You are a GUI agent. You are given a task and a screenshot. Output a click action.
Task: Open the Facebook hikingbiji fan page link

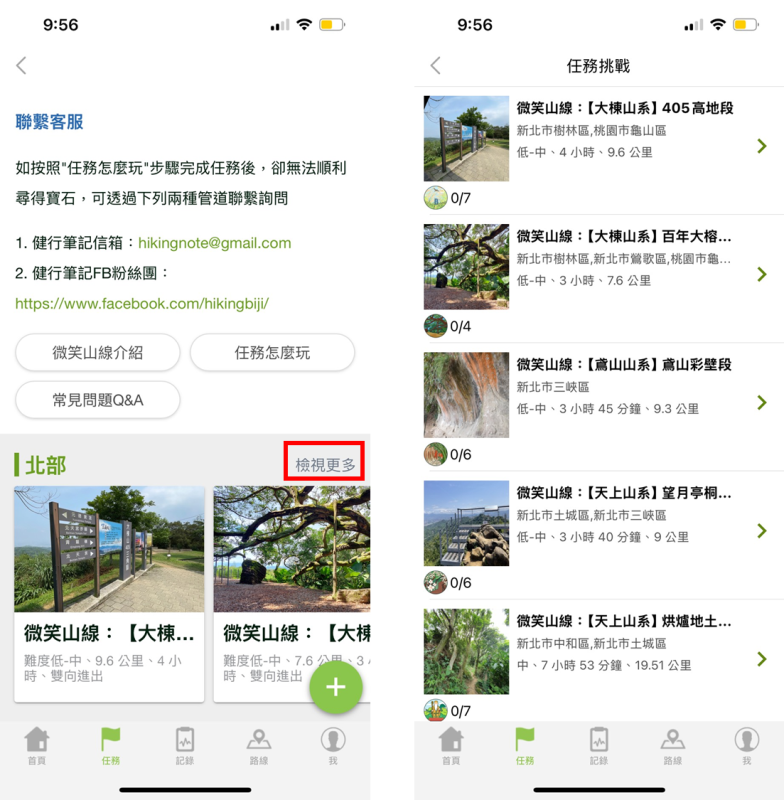[142, 303]
